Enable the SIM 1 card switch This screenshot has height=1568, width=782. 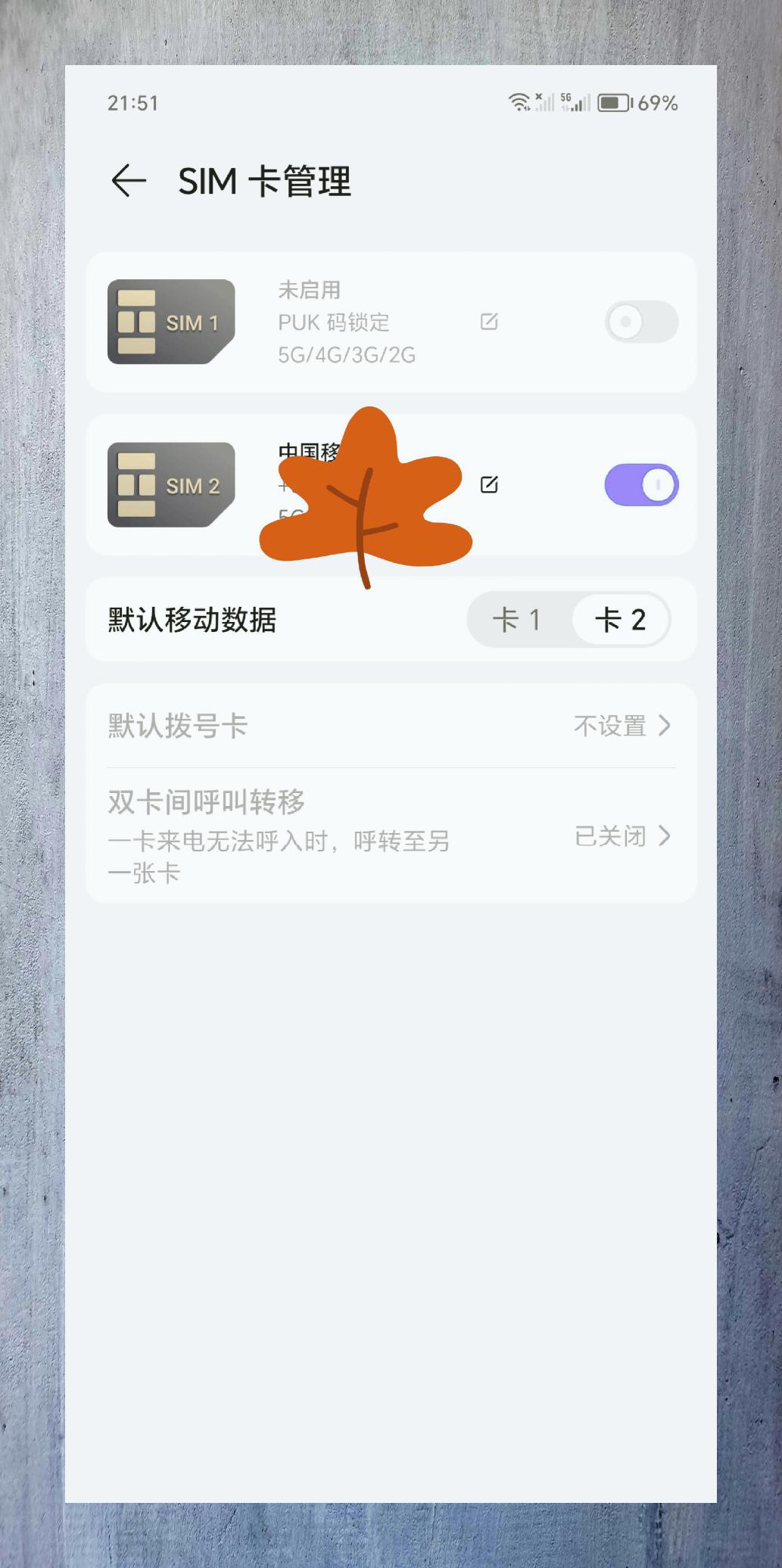[641, 322]
